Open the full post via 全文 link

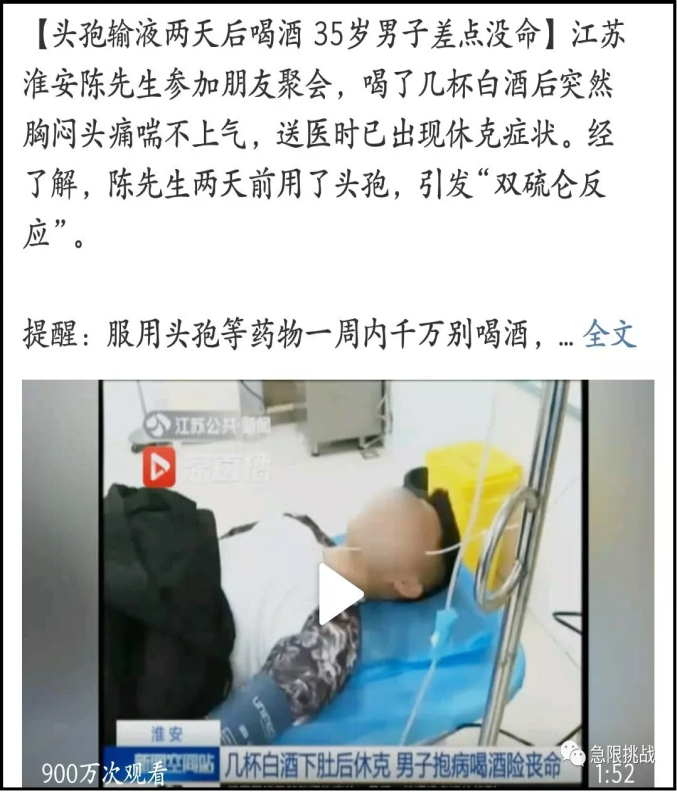coord(609,334)
